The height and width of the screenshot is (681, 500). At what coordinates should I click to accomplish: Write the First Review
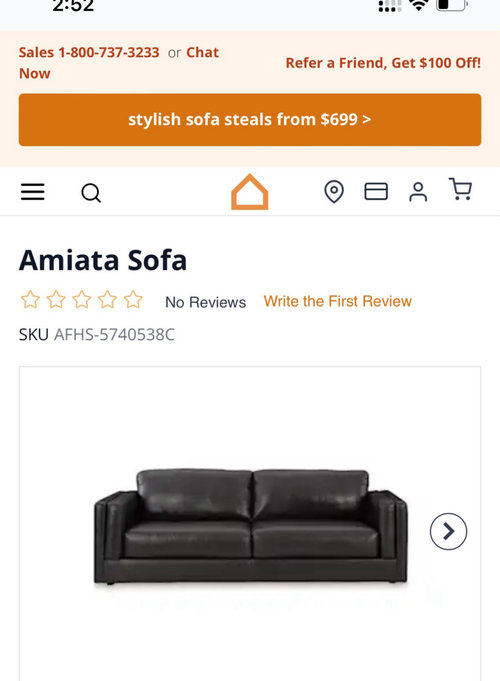click(338, 301)
